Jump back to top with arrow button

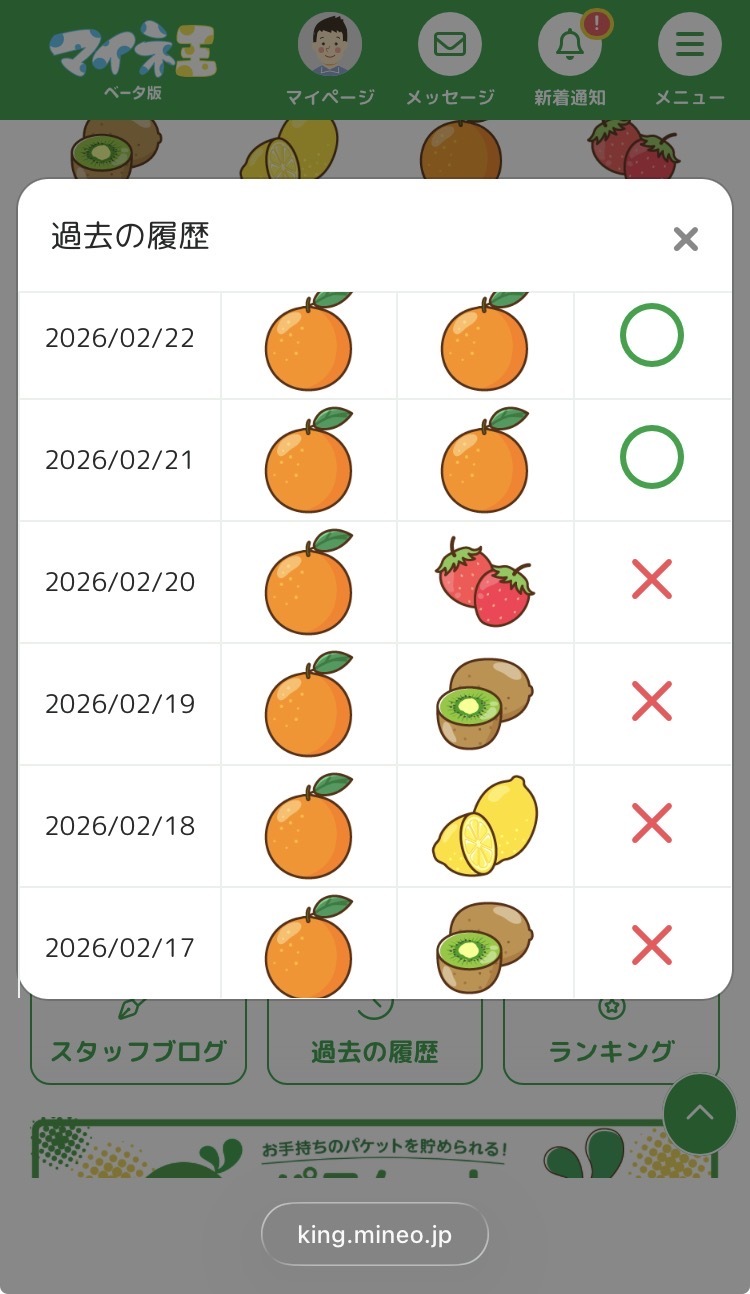pyautogui.click(x=699, y=1113)
